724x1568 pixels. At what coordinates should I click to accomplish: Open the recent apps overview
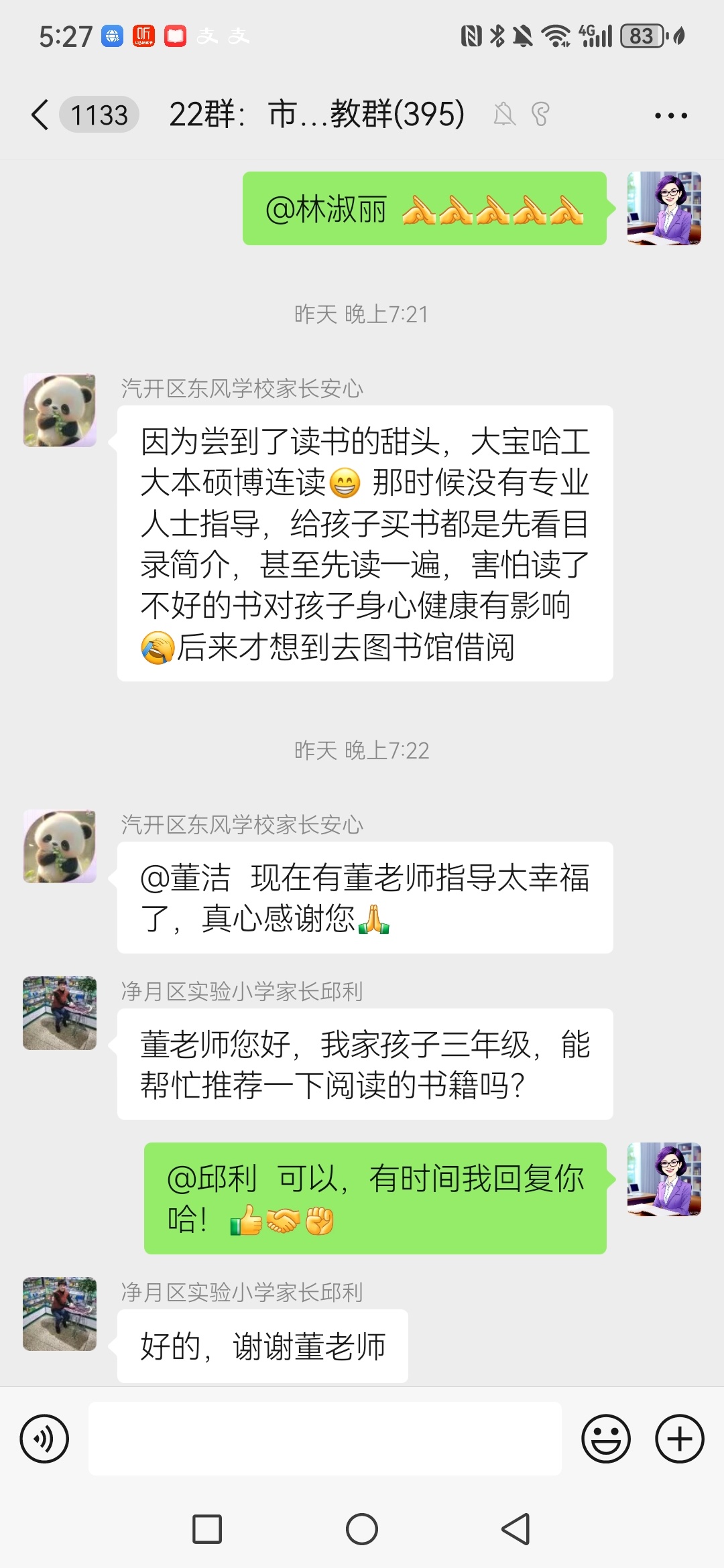click(x=207, y=1529)
